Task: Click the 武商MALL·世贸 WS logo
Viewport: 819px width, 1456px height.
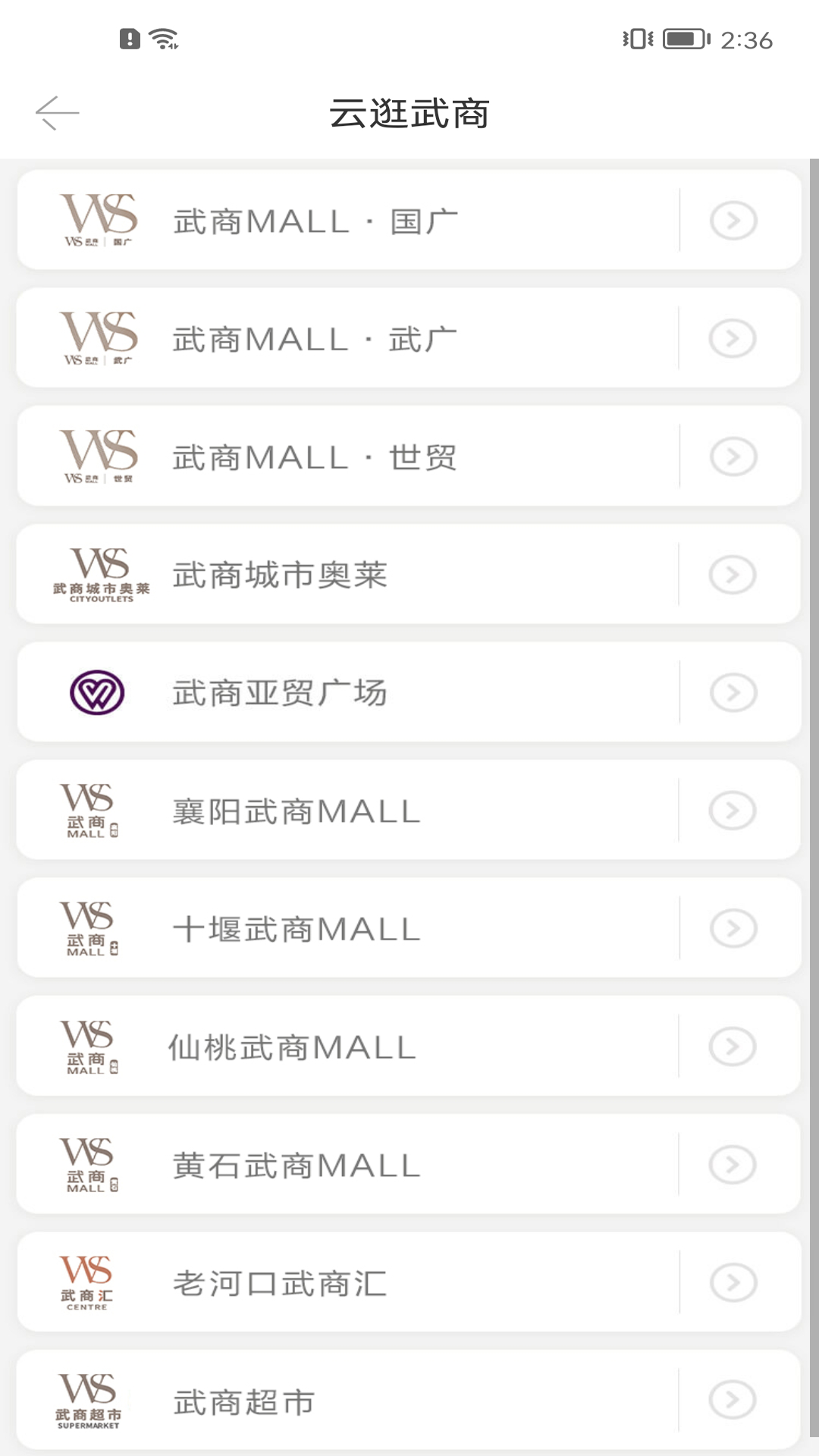Action: (x=99, y=456)
